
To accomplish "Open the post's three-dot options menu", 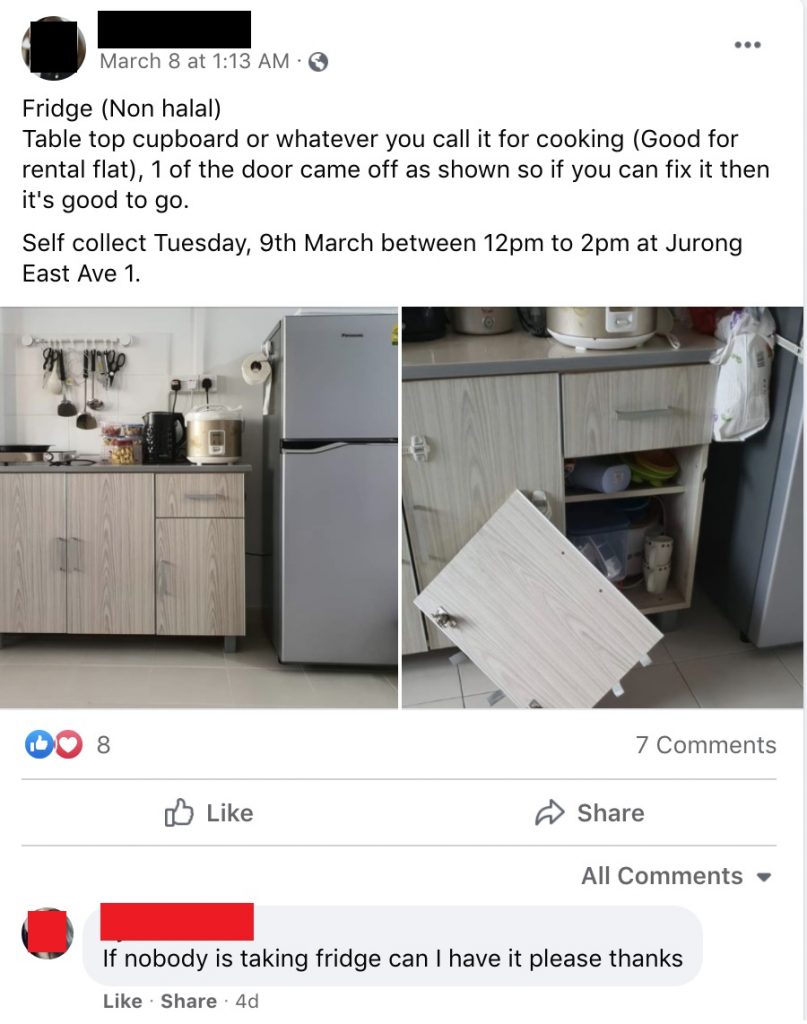I will click(747, 45).
